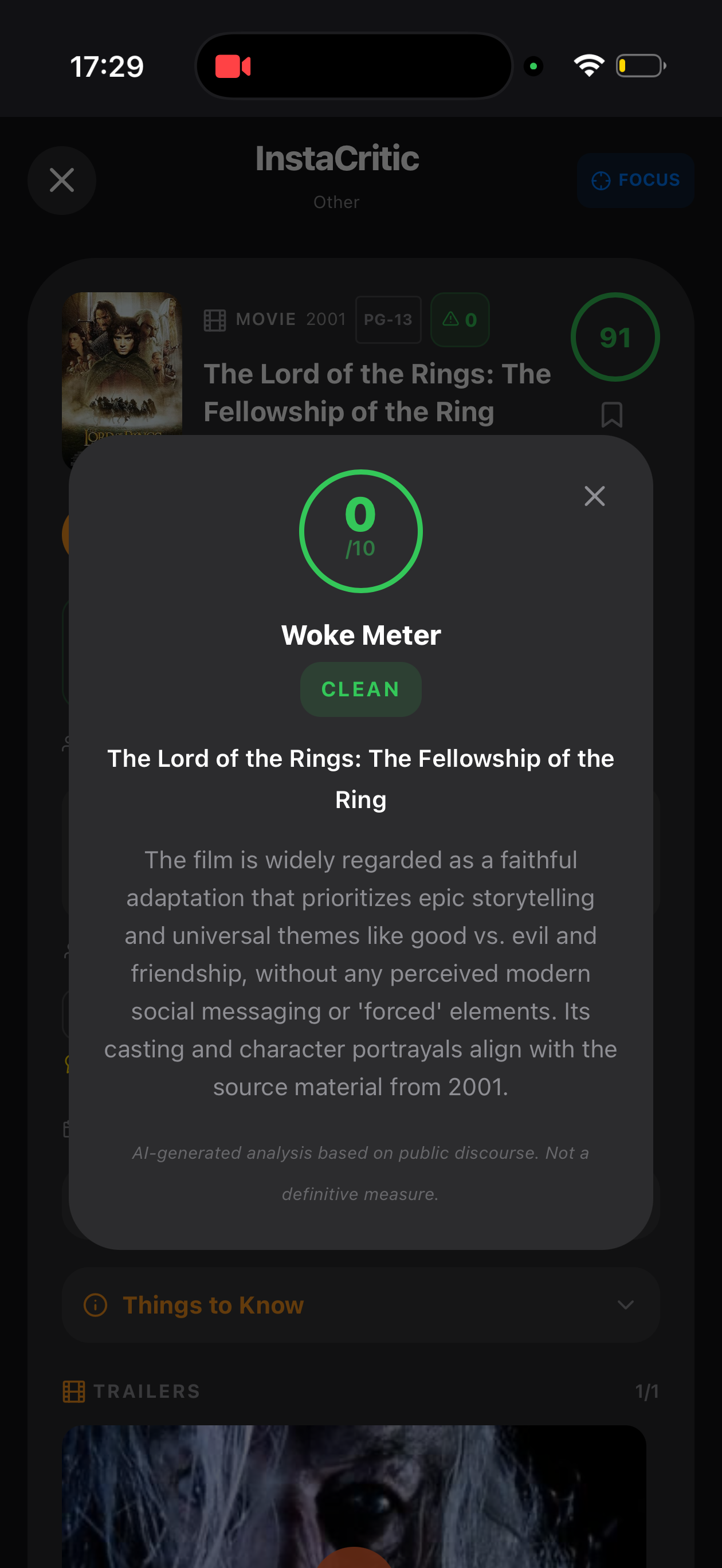
Task: Tap the Other category label under InstaCritic
Action: point(337,202)
